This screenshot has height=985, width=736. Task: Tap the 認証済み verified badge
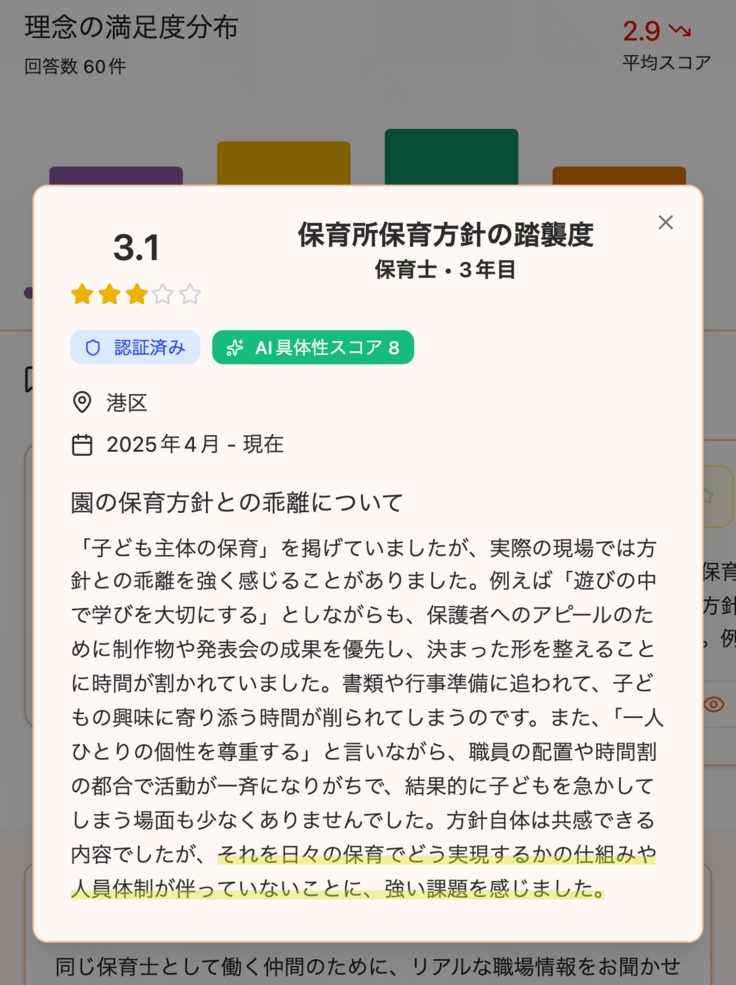[135, 347]
